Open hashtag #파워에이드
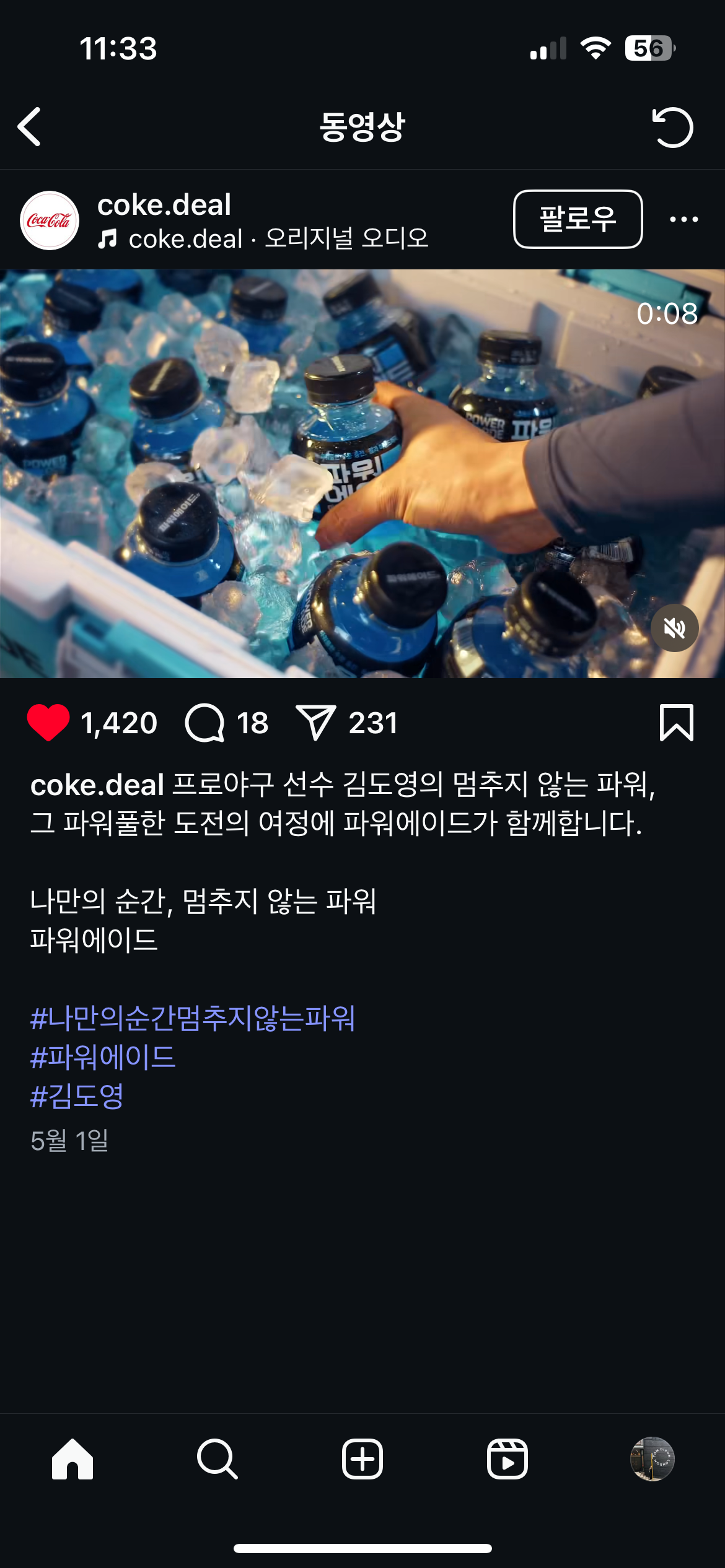725x1568 pixels. pos(103,1057)
